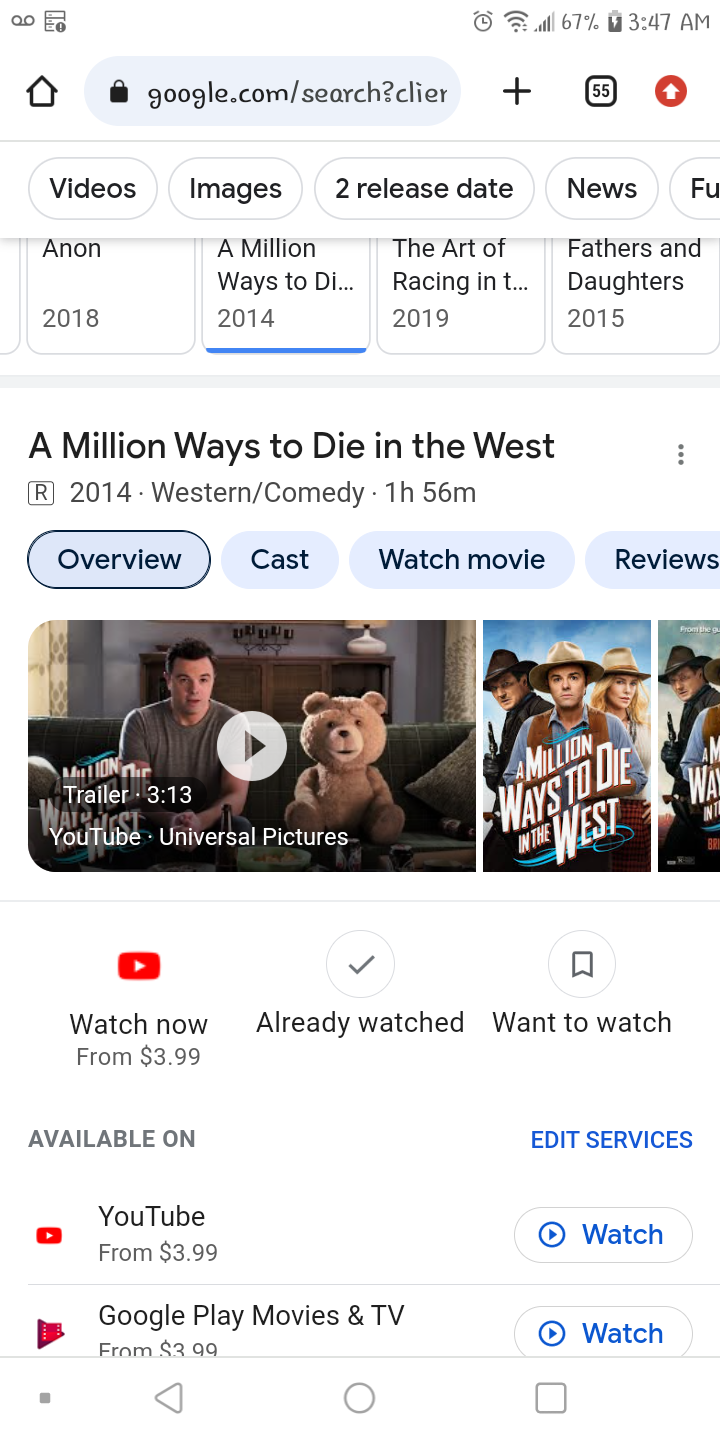
Task: Select the '2 release date' chip
Action: [x=424, y=188]
